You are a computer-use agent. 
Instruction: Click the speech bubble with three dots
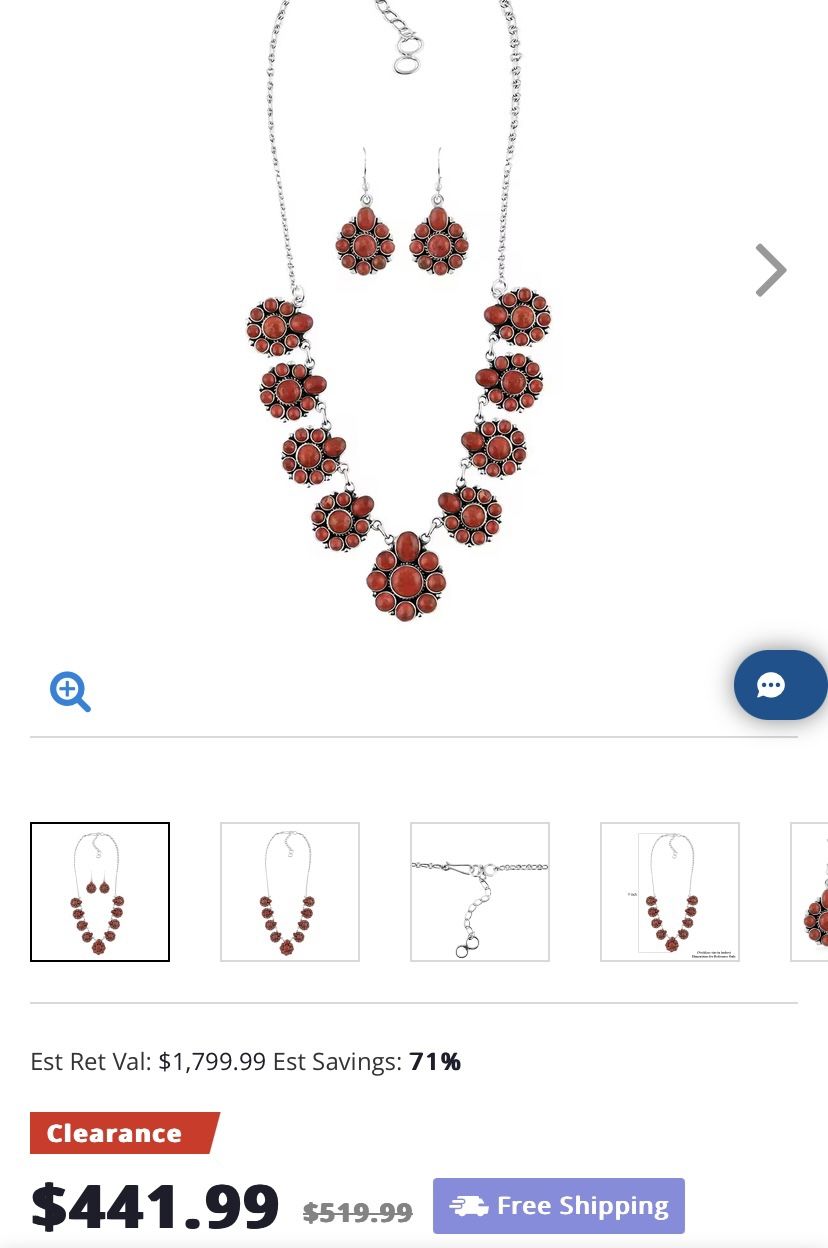[770, 685]
